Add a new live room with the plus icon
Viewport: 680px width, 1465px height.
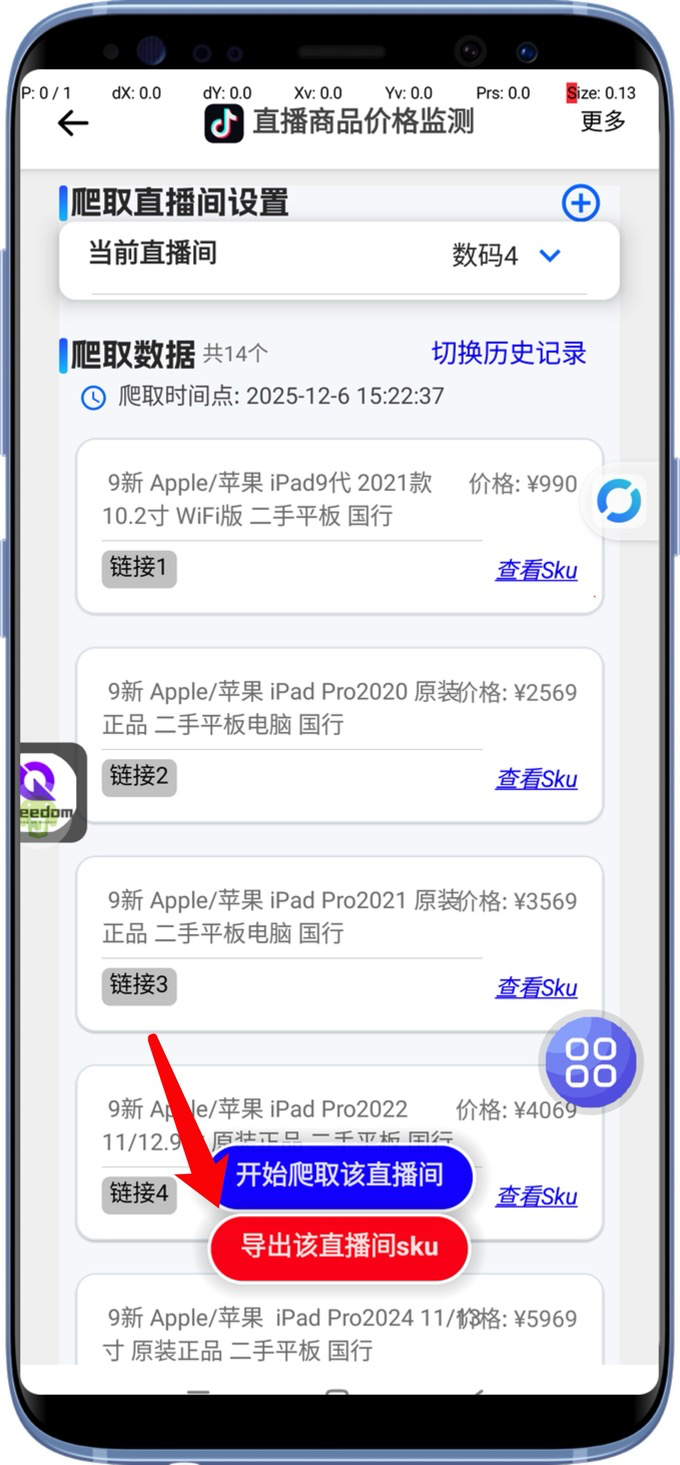point(581,203)
